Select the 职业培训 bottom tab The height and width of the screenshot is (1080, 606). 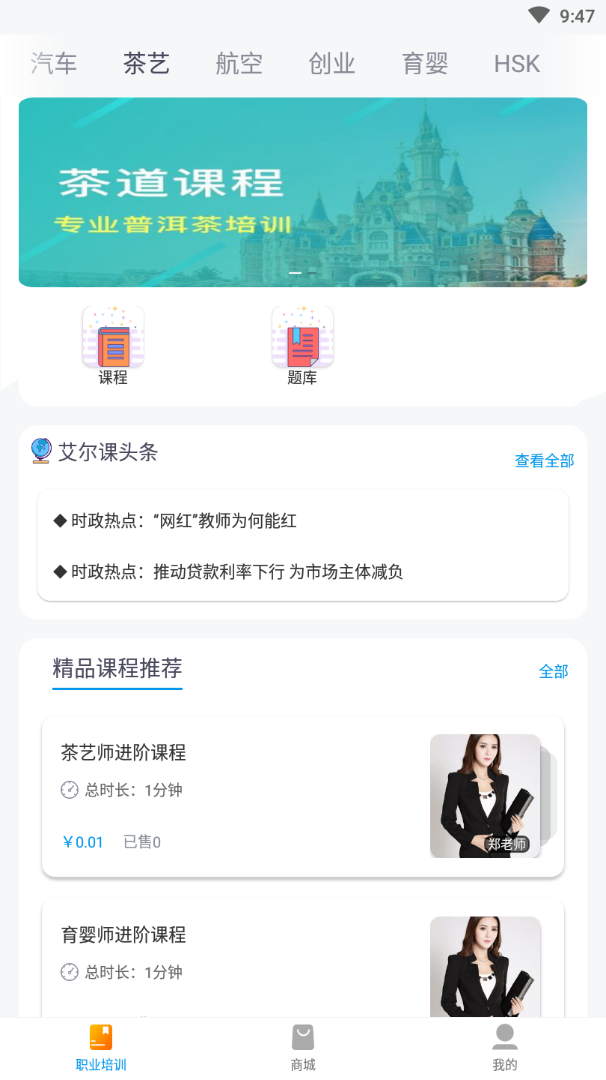(101, 1047)
